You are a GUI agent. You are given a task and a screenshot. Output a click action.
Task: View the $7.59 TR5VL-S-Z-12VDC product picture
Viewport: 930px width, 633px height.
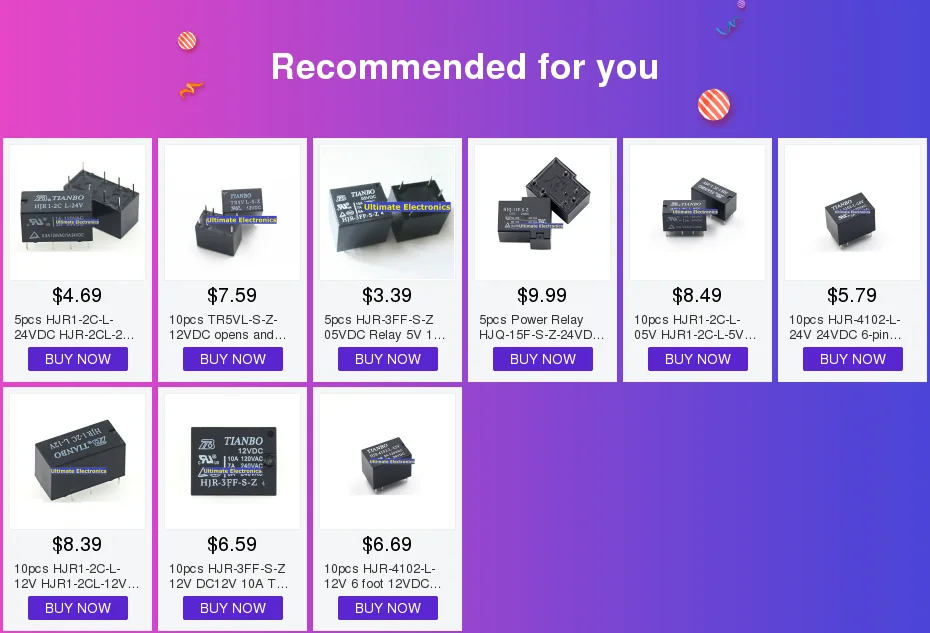(x=233, y=212)
